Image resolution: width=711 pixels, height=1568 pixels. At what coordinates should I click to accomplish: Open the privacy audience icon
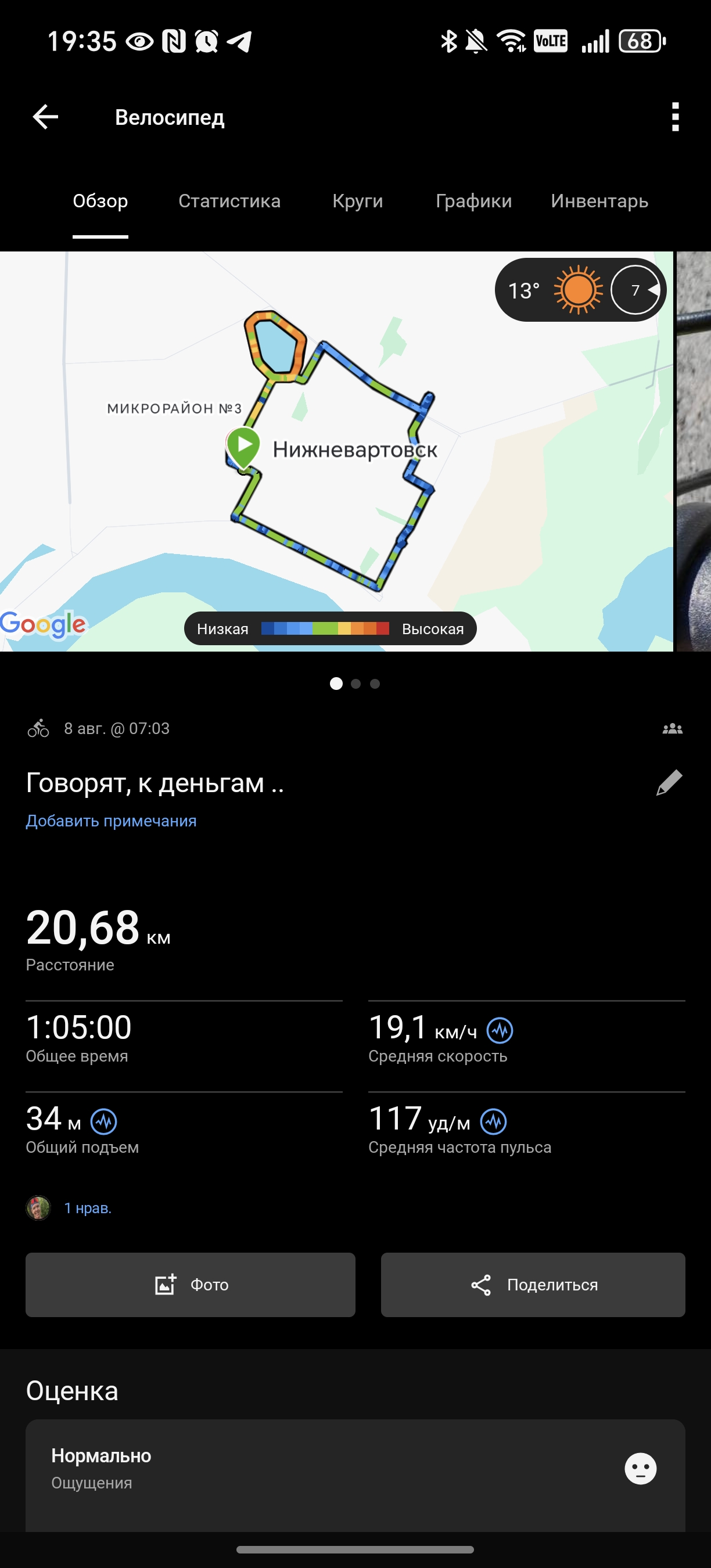click(x=672, y=729)
